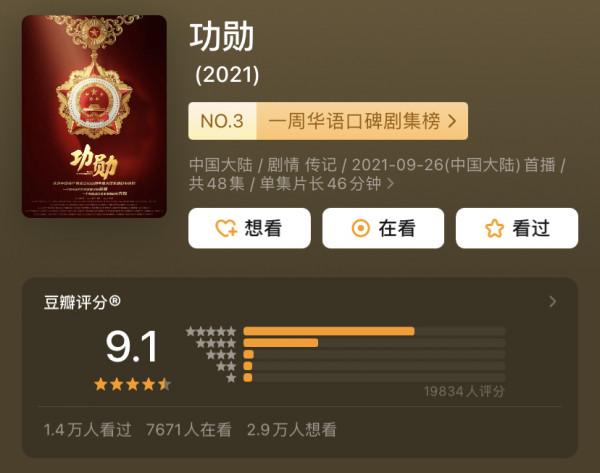Mark 功勋 as 在看
This screenshot has height=473, width=600.
pos(383,228)
